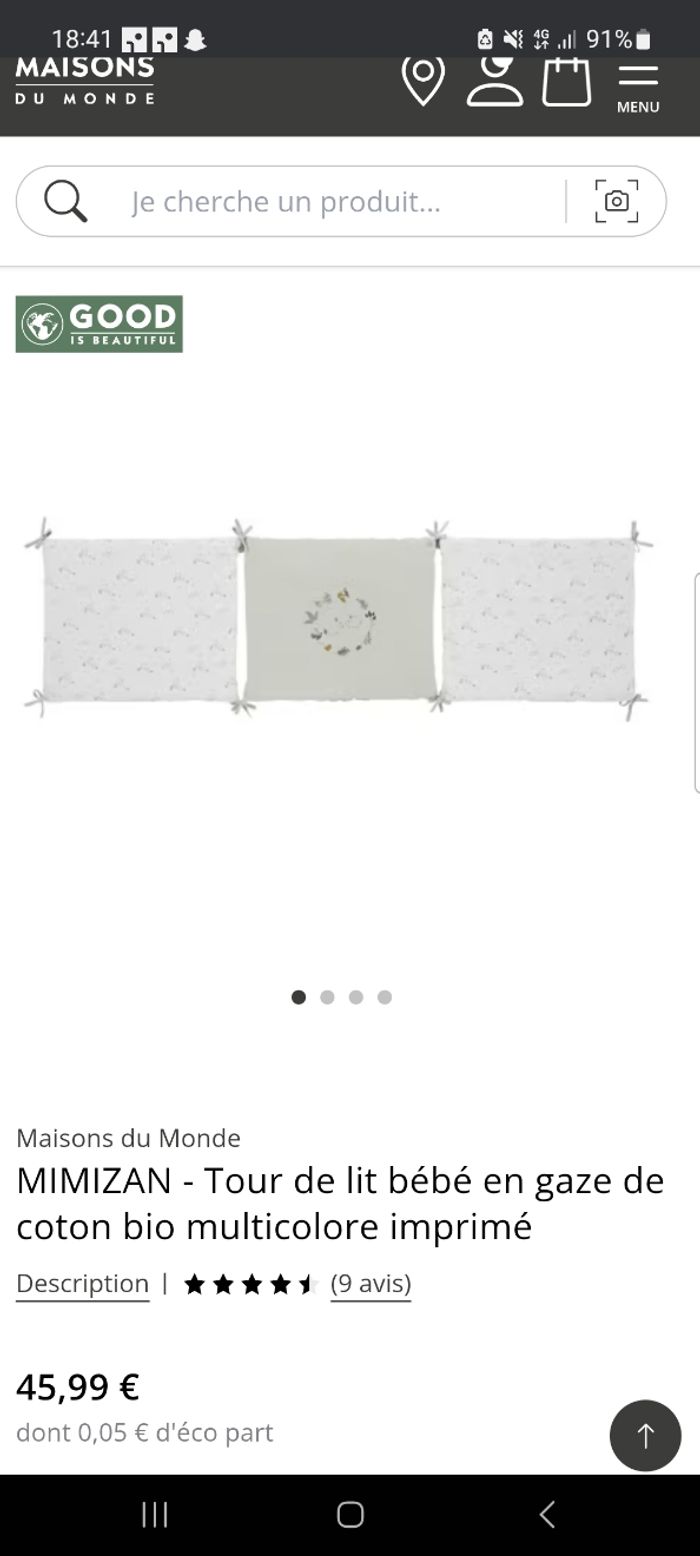This screenshot has width=700, height=1556.
Task: Jump to the second product image dot
Action: click(327, 997)
